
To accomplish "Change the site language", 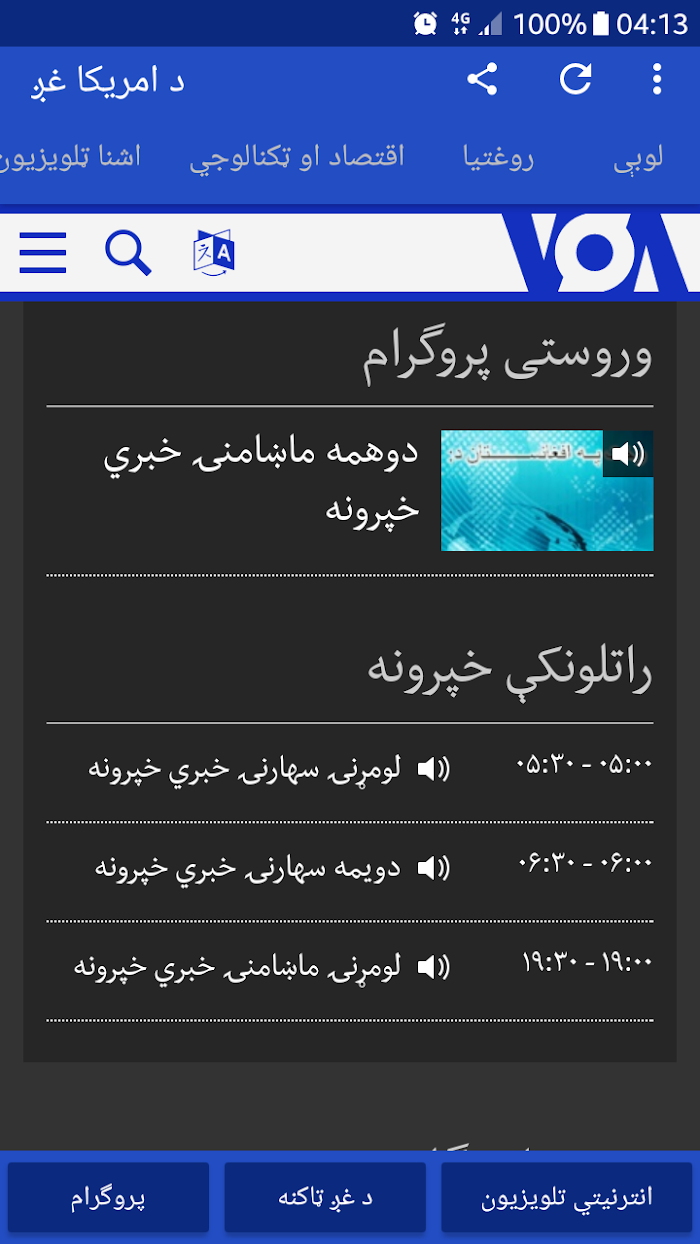I will pyautogui.click(x=214, y=253).
